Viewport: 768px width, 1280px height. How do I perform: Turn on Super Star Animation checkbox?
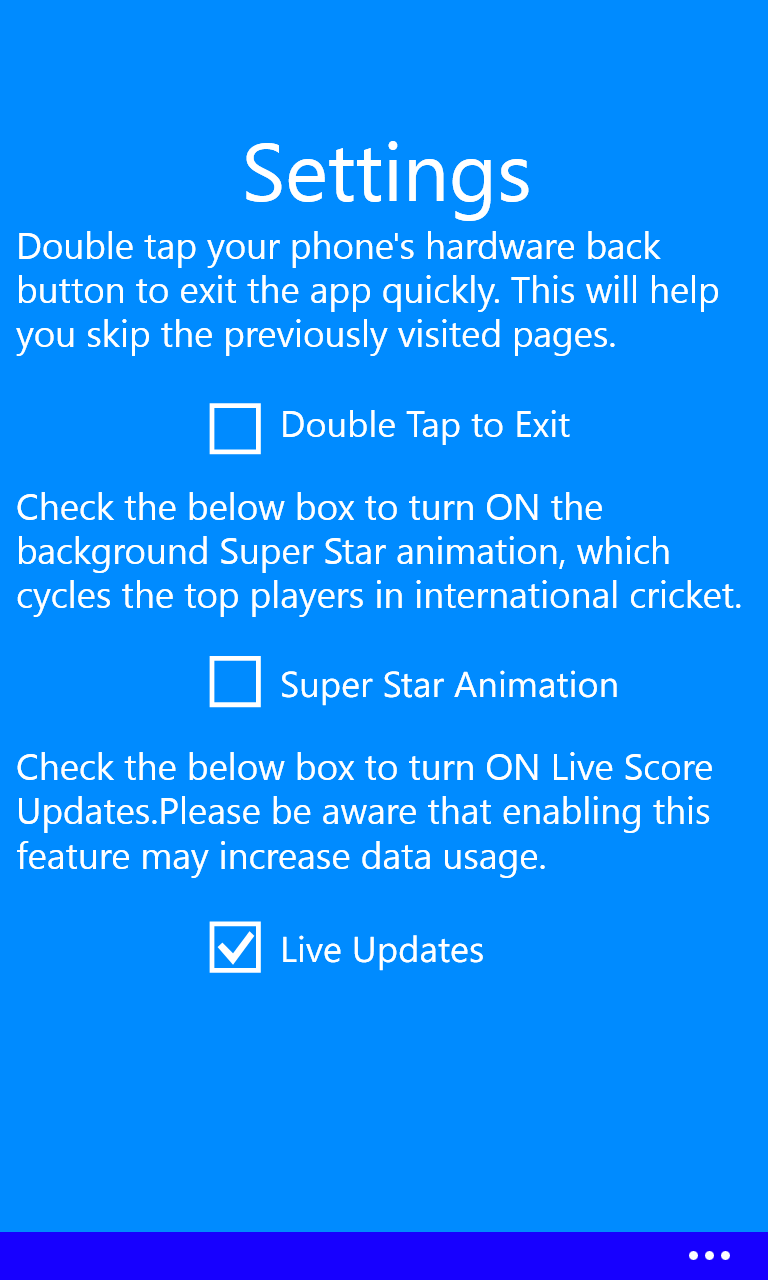tap(235, 682)
